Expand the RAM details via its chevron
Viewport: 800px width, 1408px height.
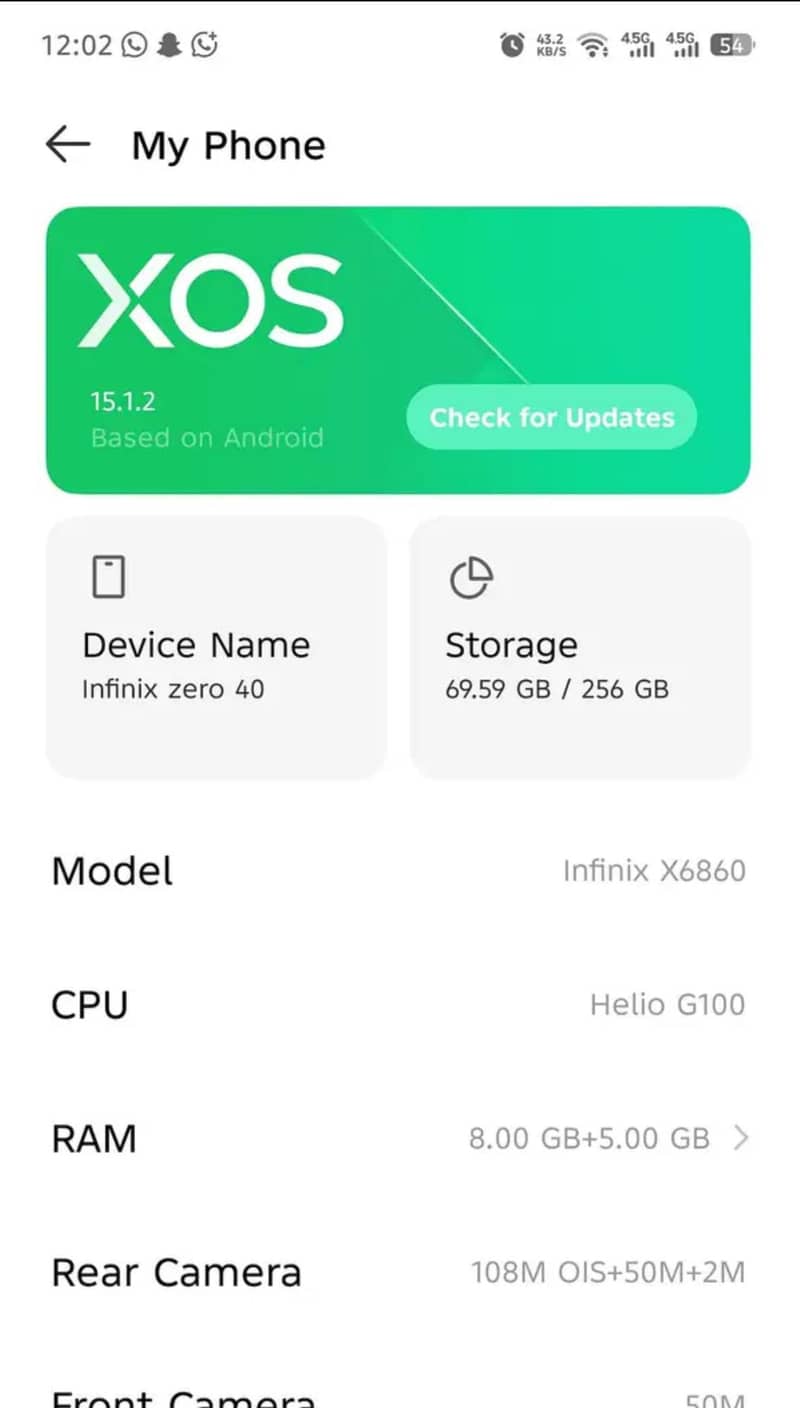pyautogui.click(x=740, y=1138)
